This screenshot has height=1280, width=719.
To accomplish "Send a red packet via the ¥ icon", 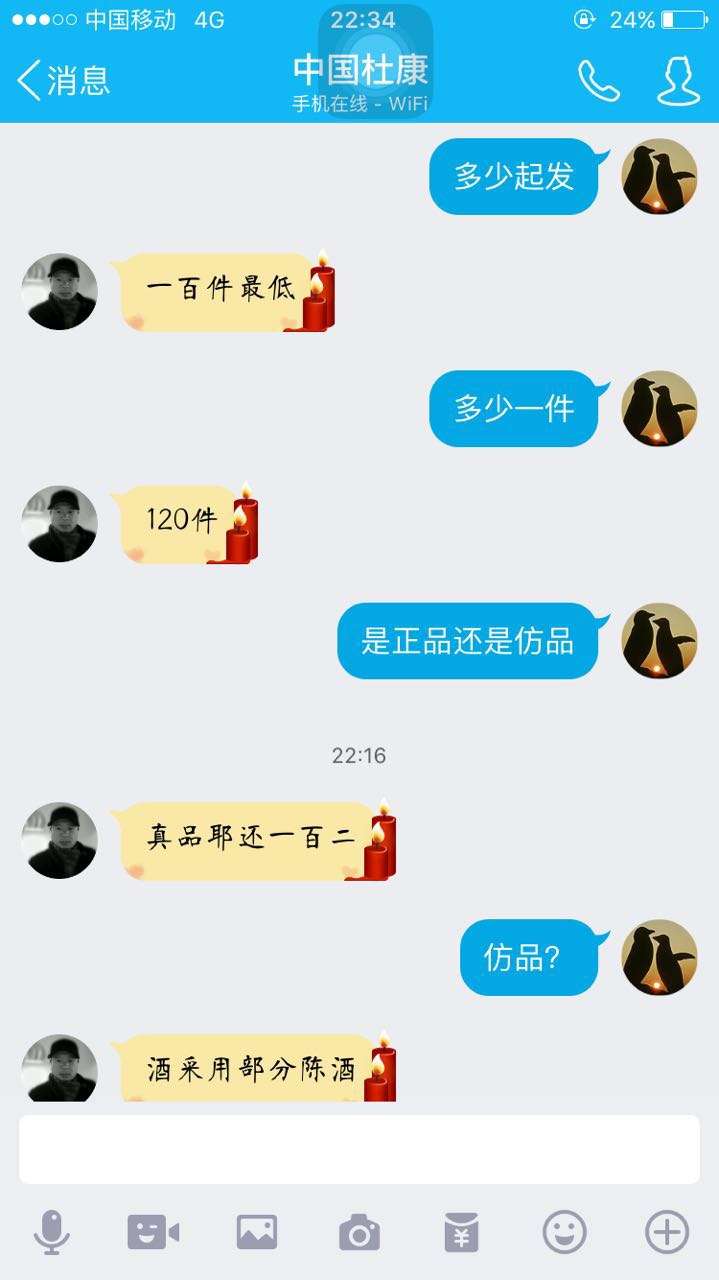I will click(x=461, y=1232).
